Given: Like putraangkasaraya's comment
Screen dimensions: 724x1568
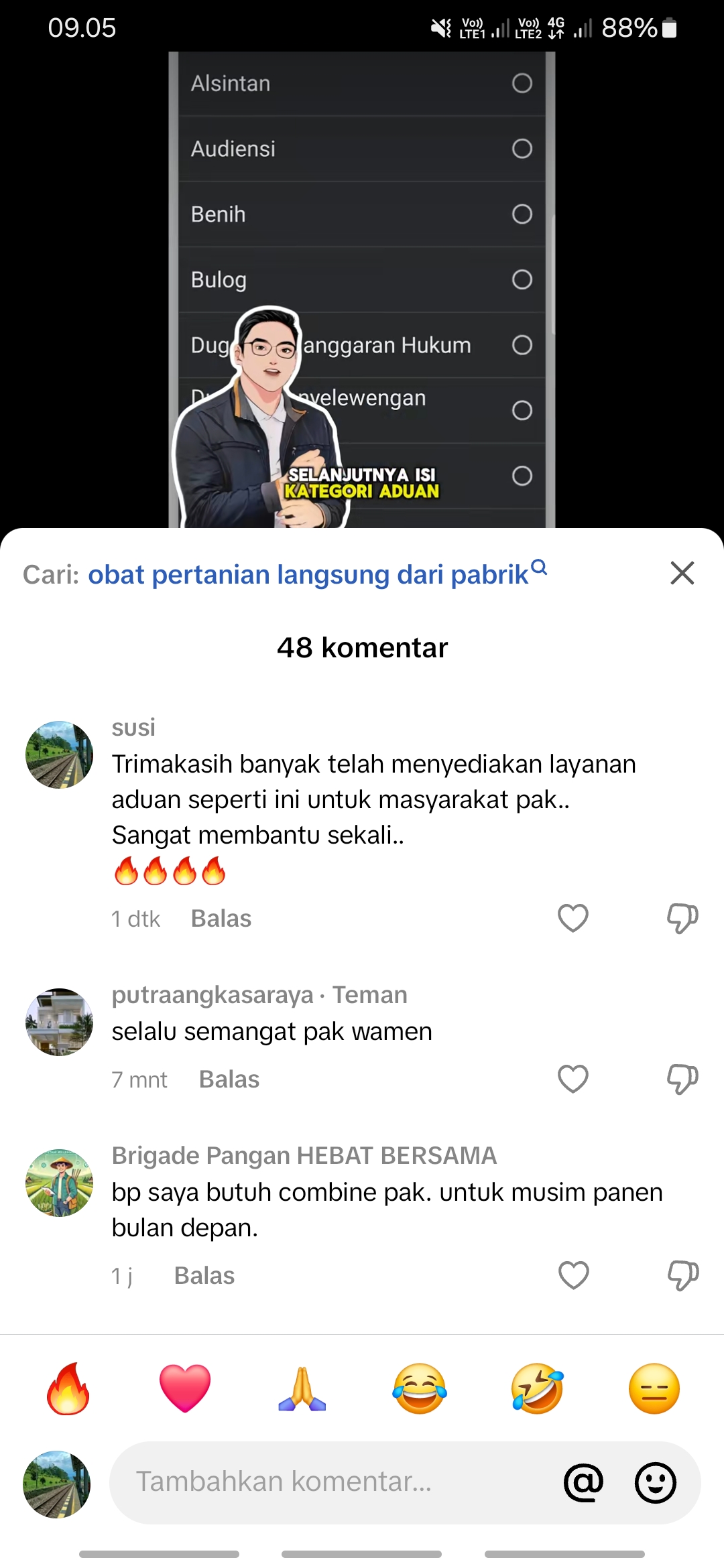Looking at the screenshot, I should click(x=573, y=1079).
